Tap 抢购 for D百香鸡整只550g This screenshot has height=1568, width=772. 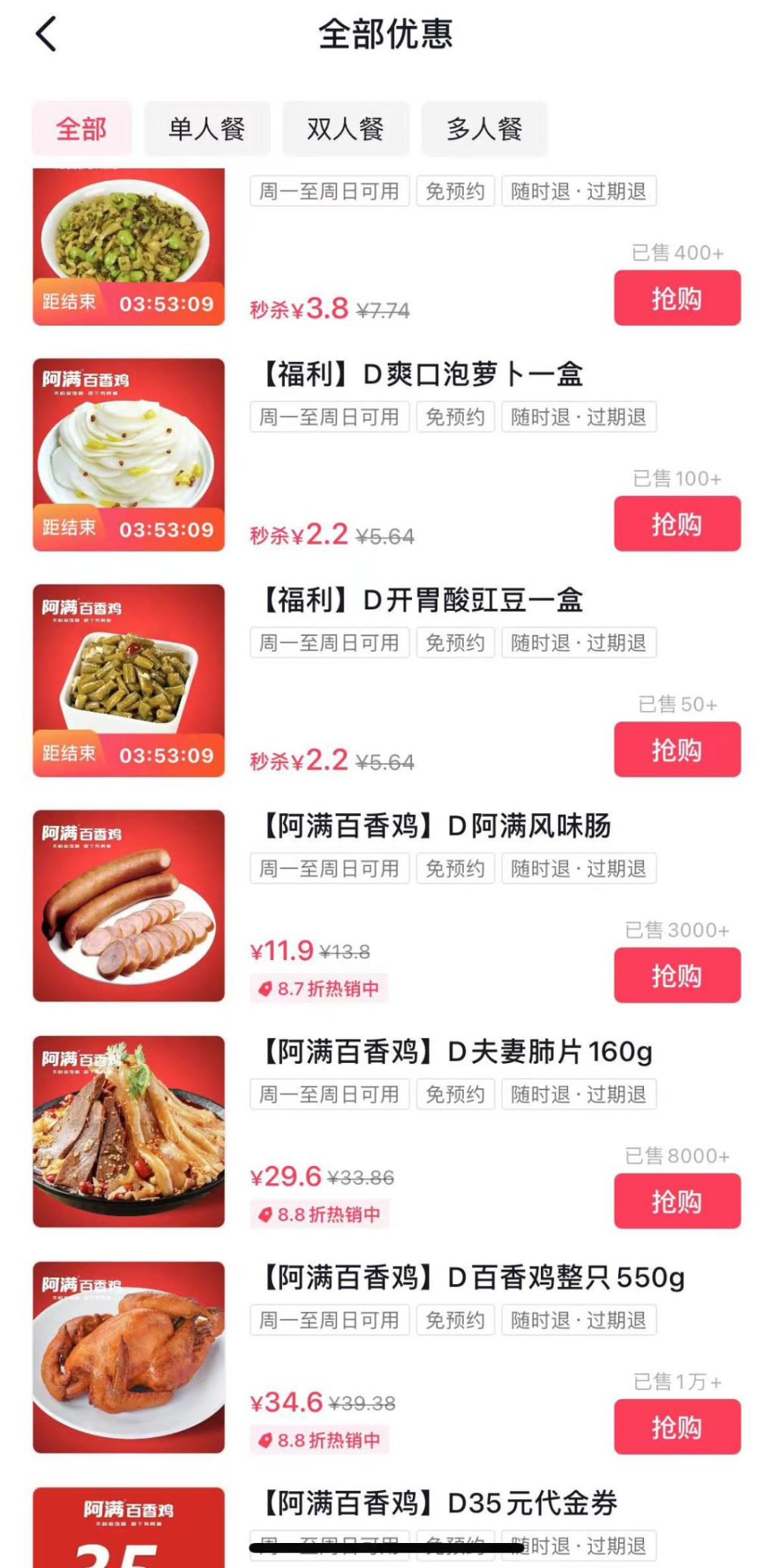coord(677,1426)
